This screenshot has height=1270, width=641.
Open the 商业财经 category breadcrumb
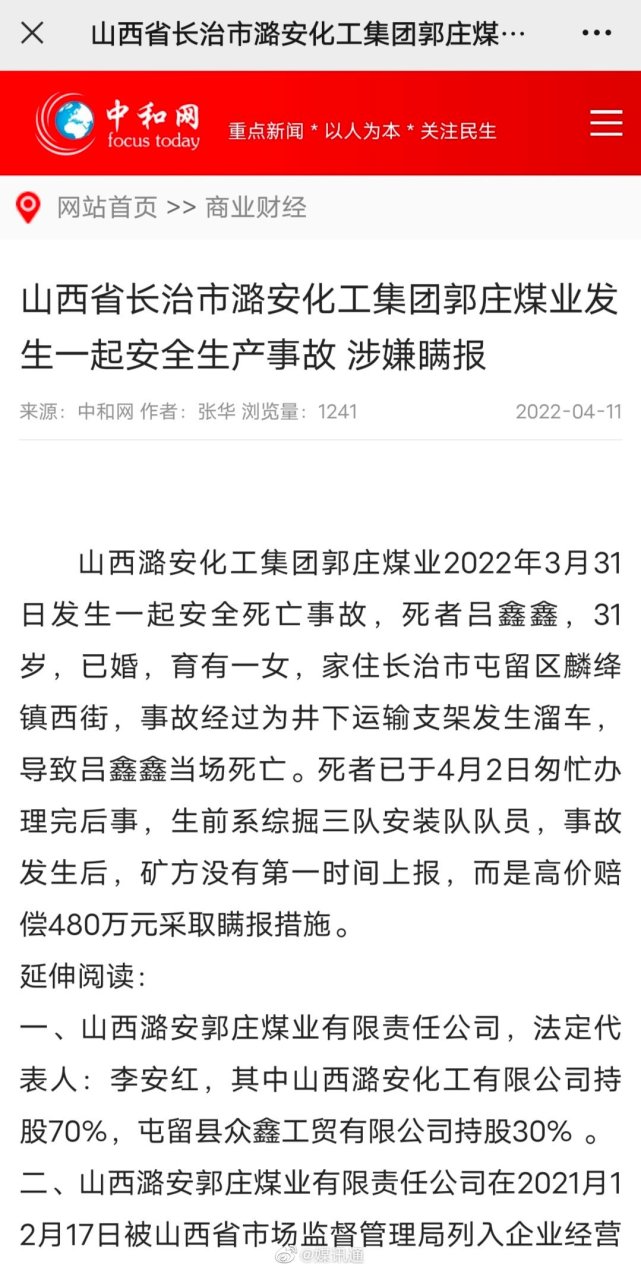[x=256, y=208]
